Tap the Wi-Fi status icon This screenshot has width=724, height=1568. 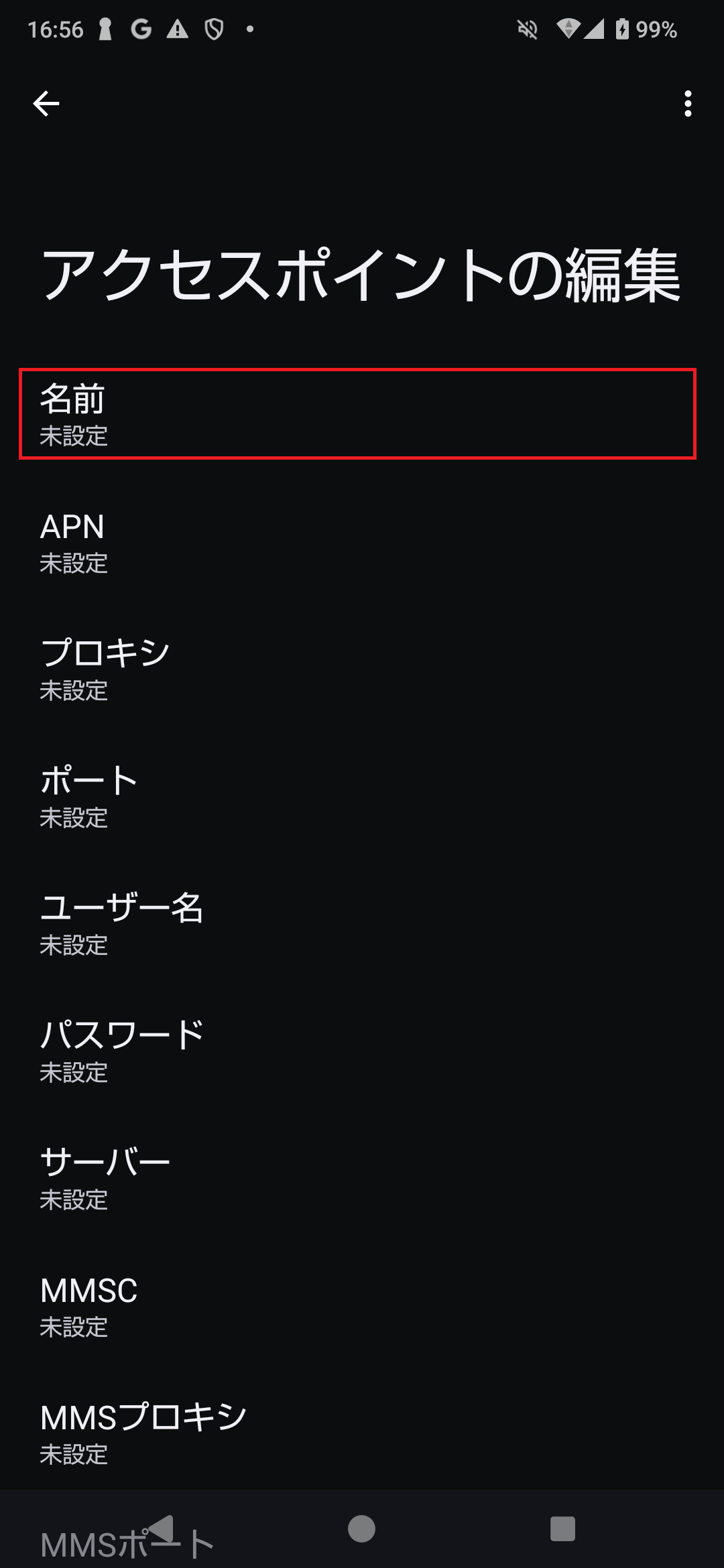click(567, 29)
